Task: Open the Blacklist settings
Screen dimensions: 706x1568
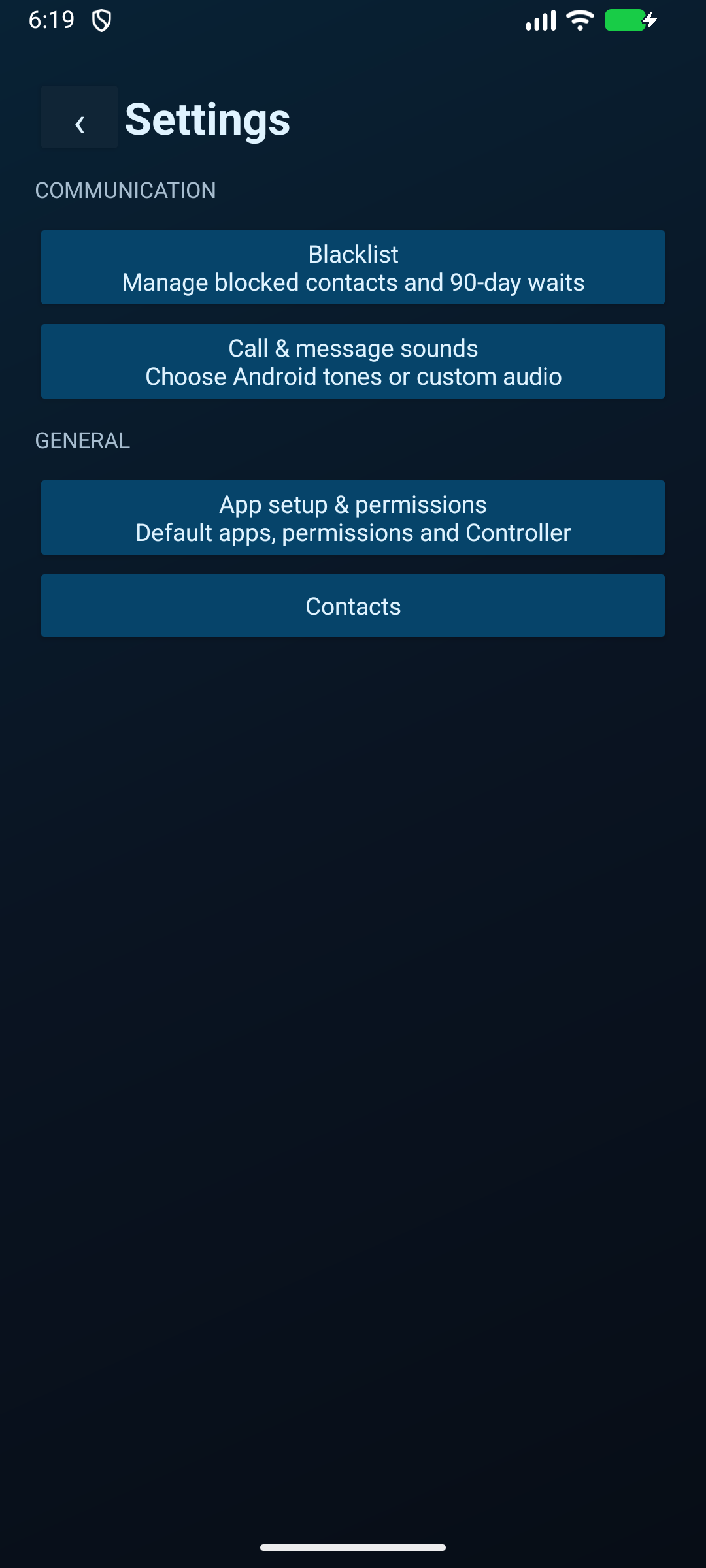Action: 353,267
